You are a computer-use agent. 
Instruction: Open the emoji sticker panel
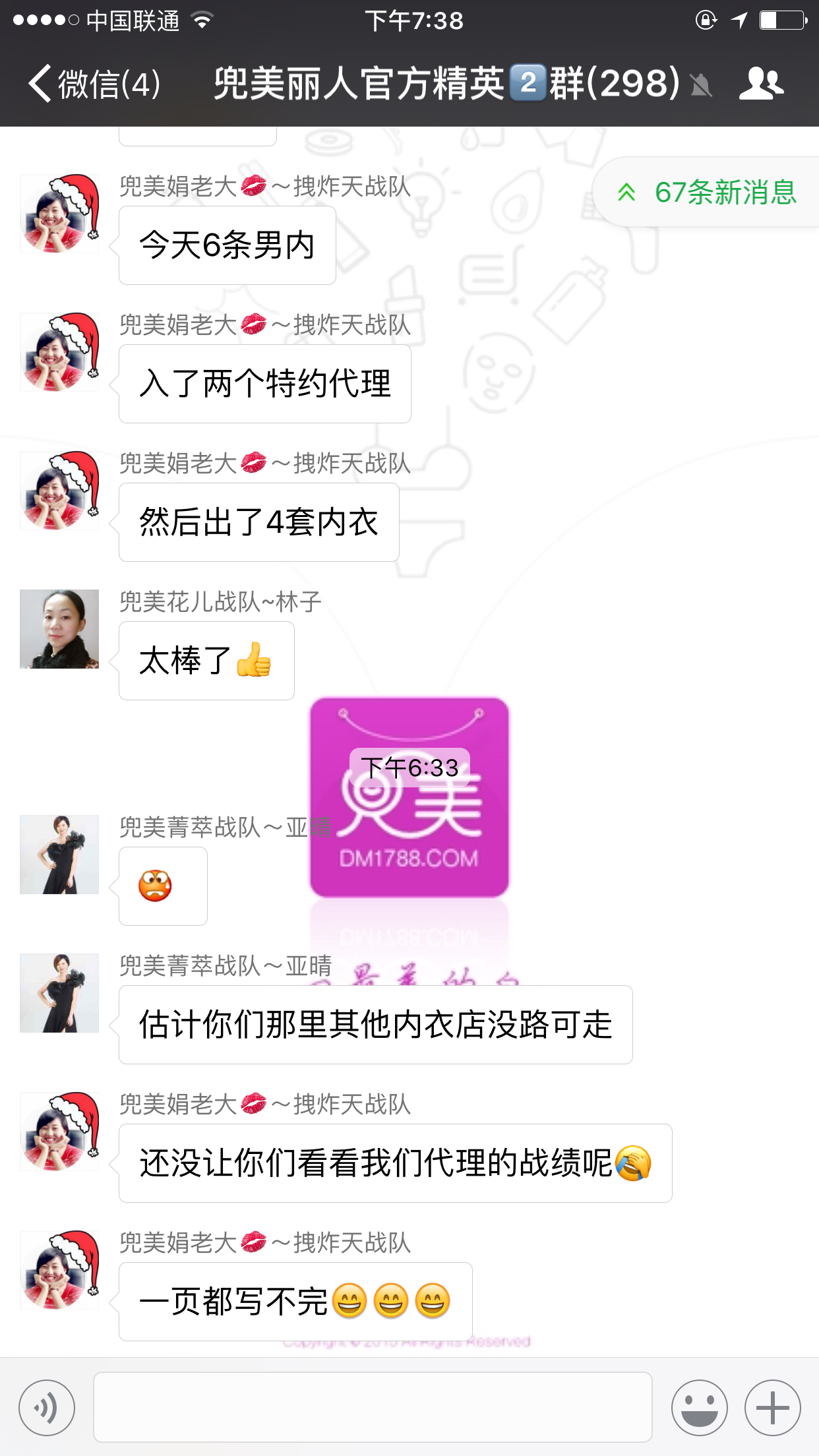coord(699,1408)
